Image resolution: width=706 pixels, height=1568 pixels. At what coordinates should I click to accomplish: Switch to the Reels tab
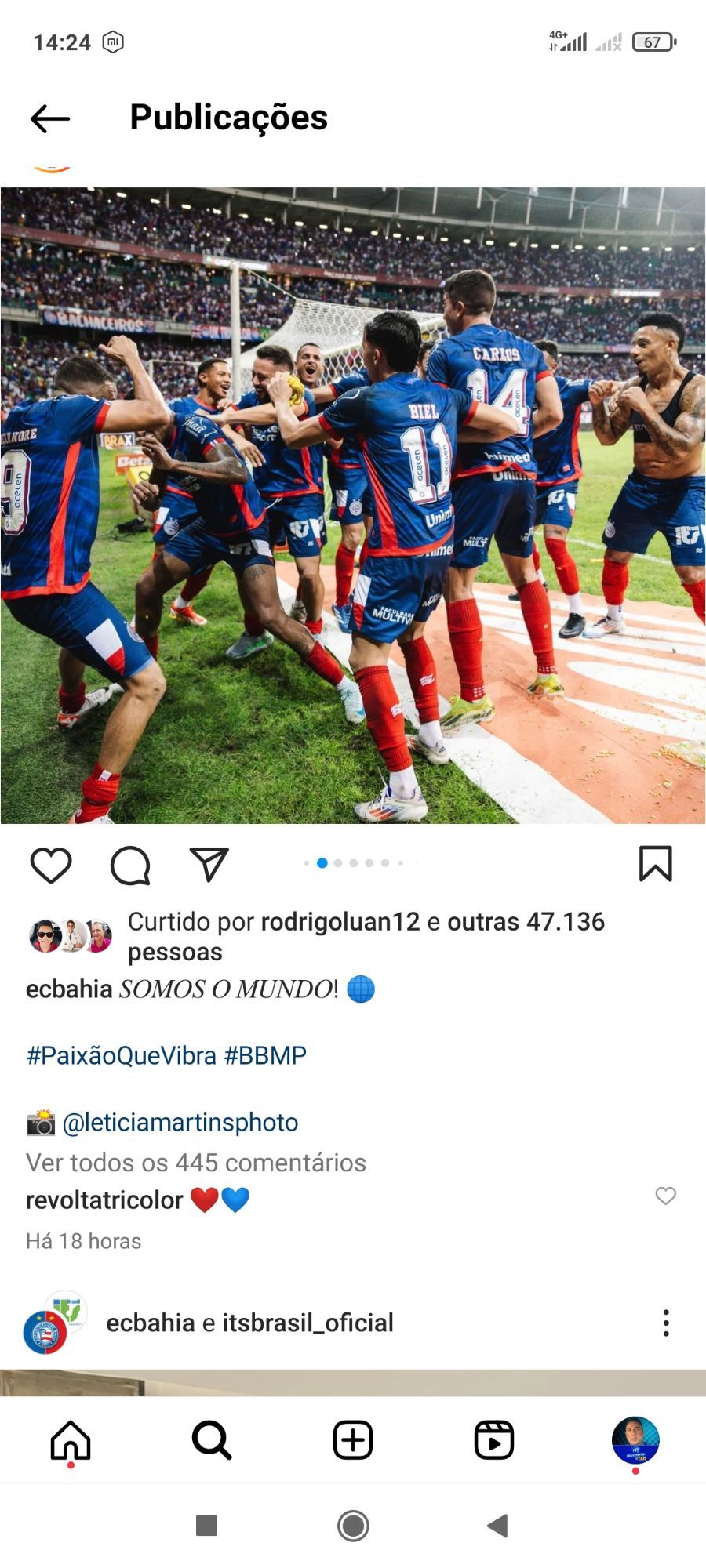pos(494,1440)
